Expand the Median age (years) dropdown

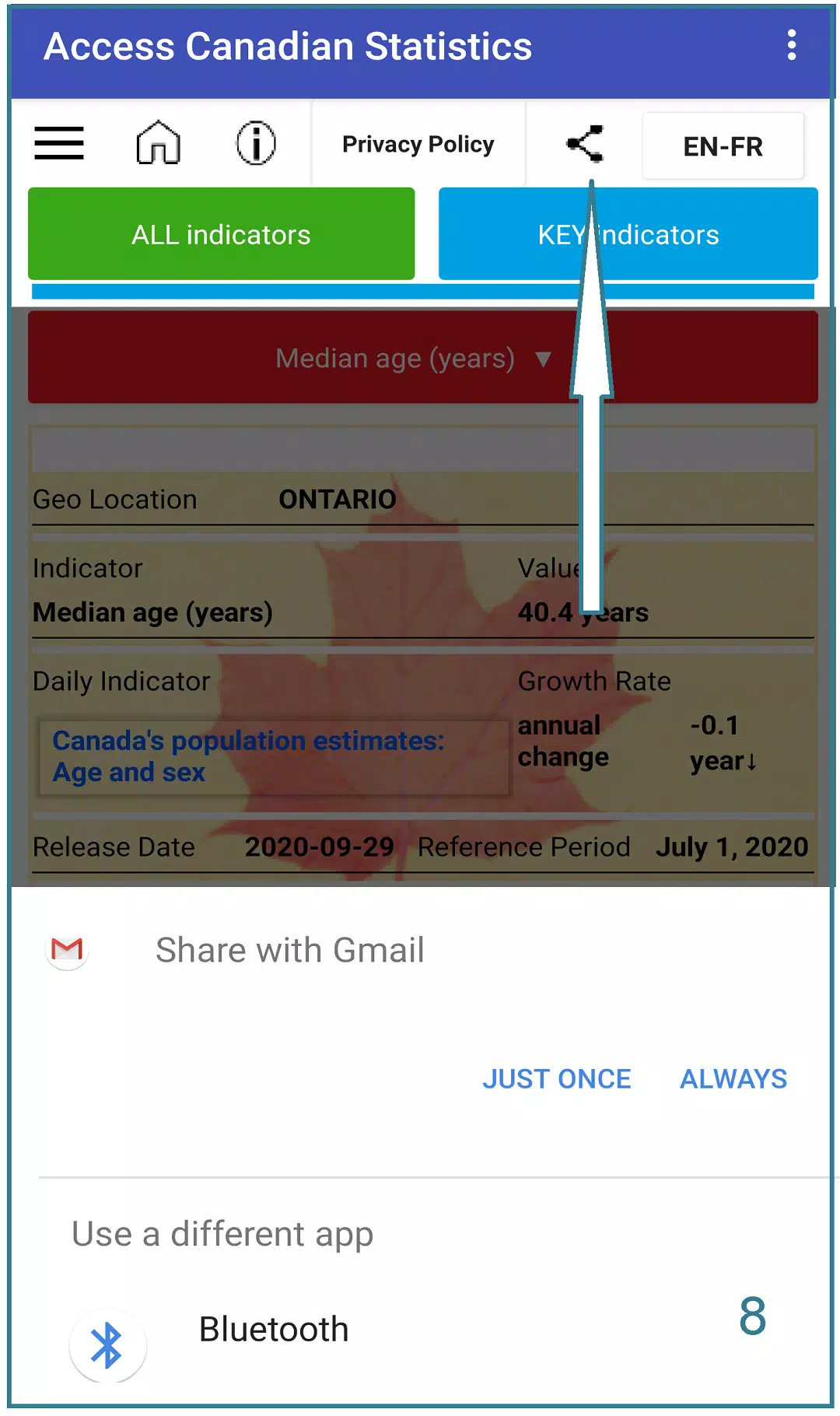tap(423, 358)
